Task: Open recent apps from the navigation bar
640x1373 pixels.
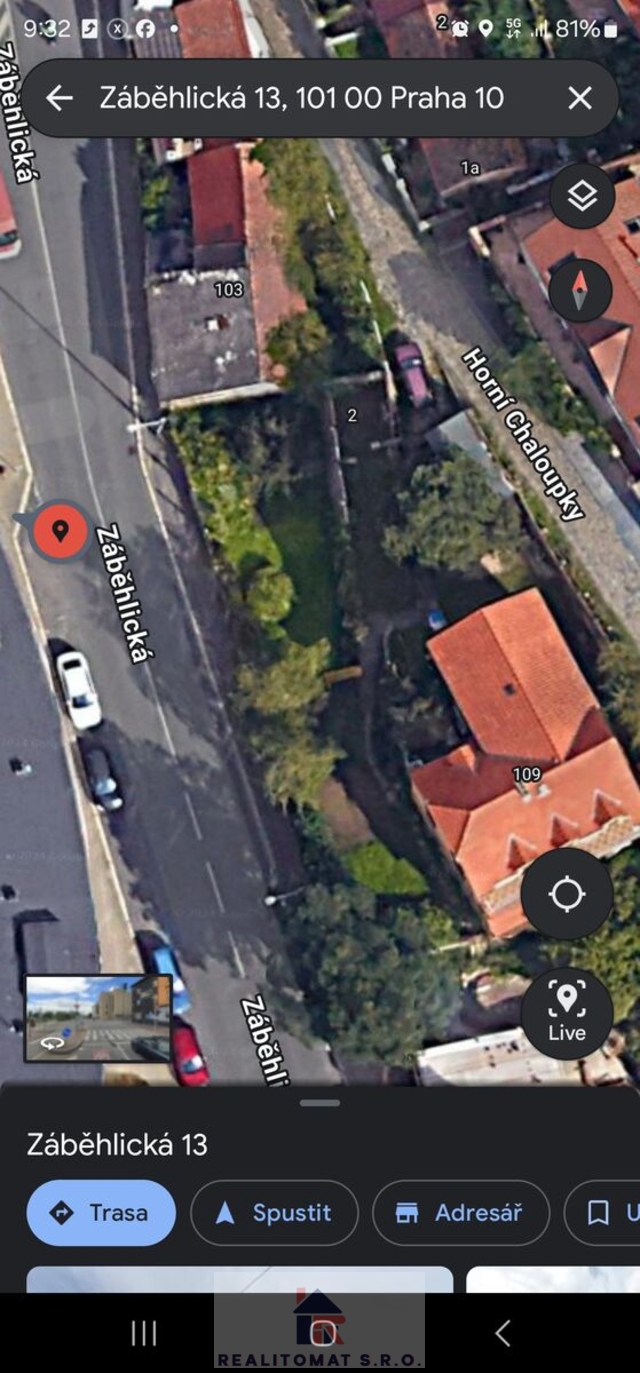Action: click(144, 1332)
